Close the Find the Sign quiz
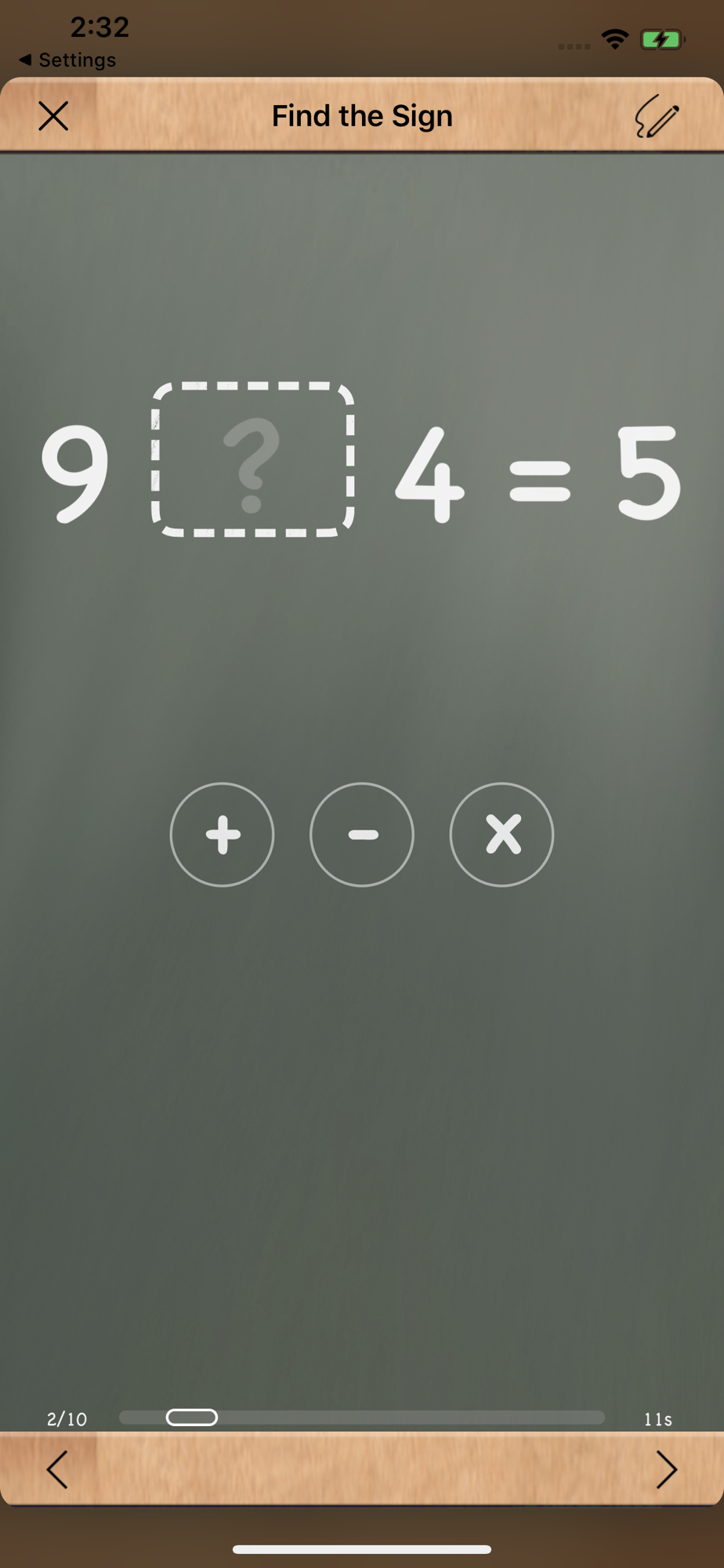Image resolution: width=724 pixels, height=1568 pixels. click(x=53, y=116)
